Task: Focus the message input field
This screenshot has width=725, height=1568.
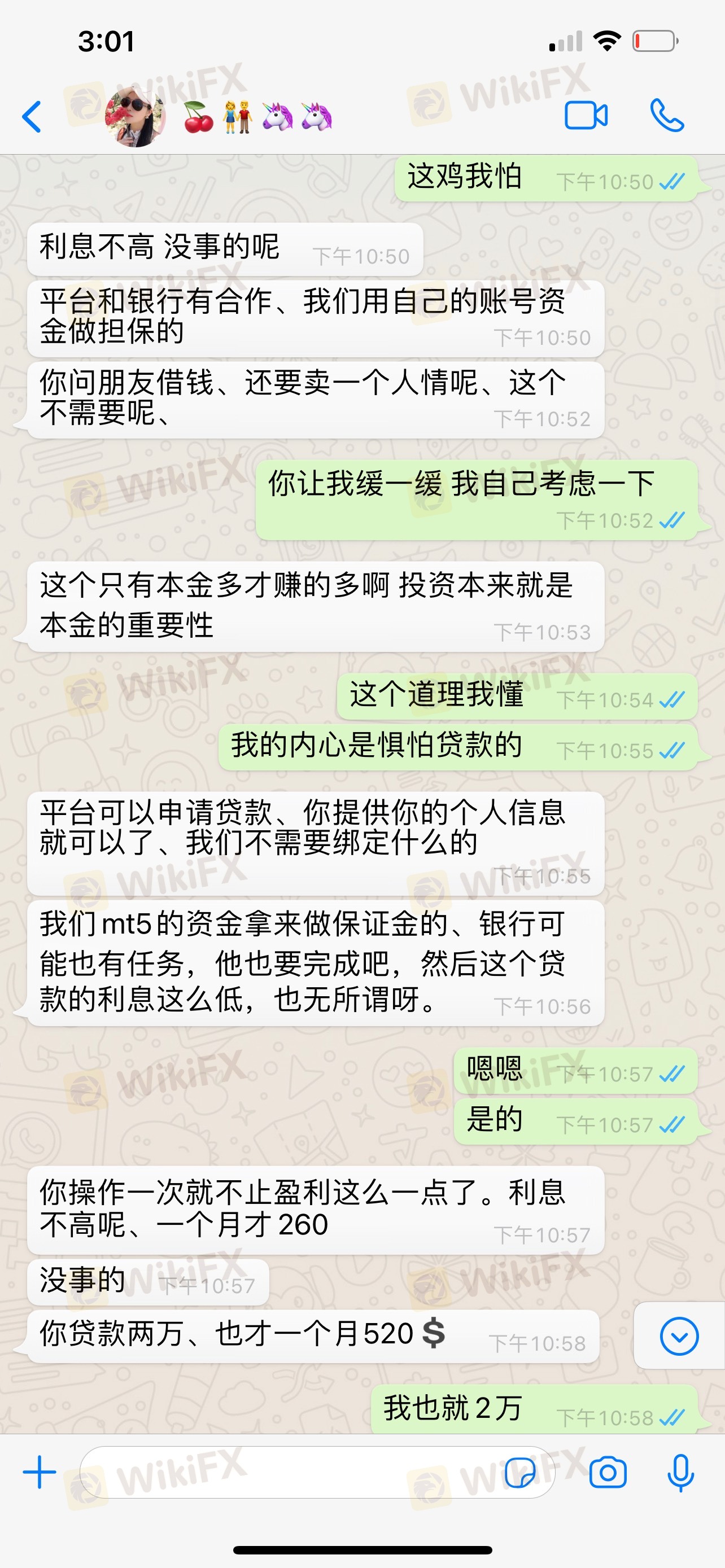Action: click(x=292, y=1472)
